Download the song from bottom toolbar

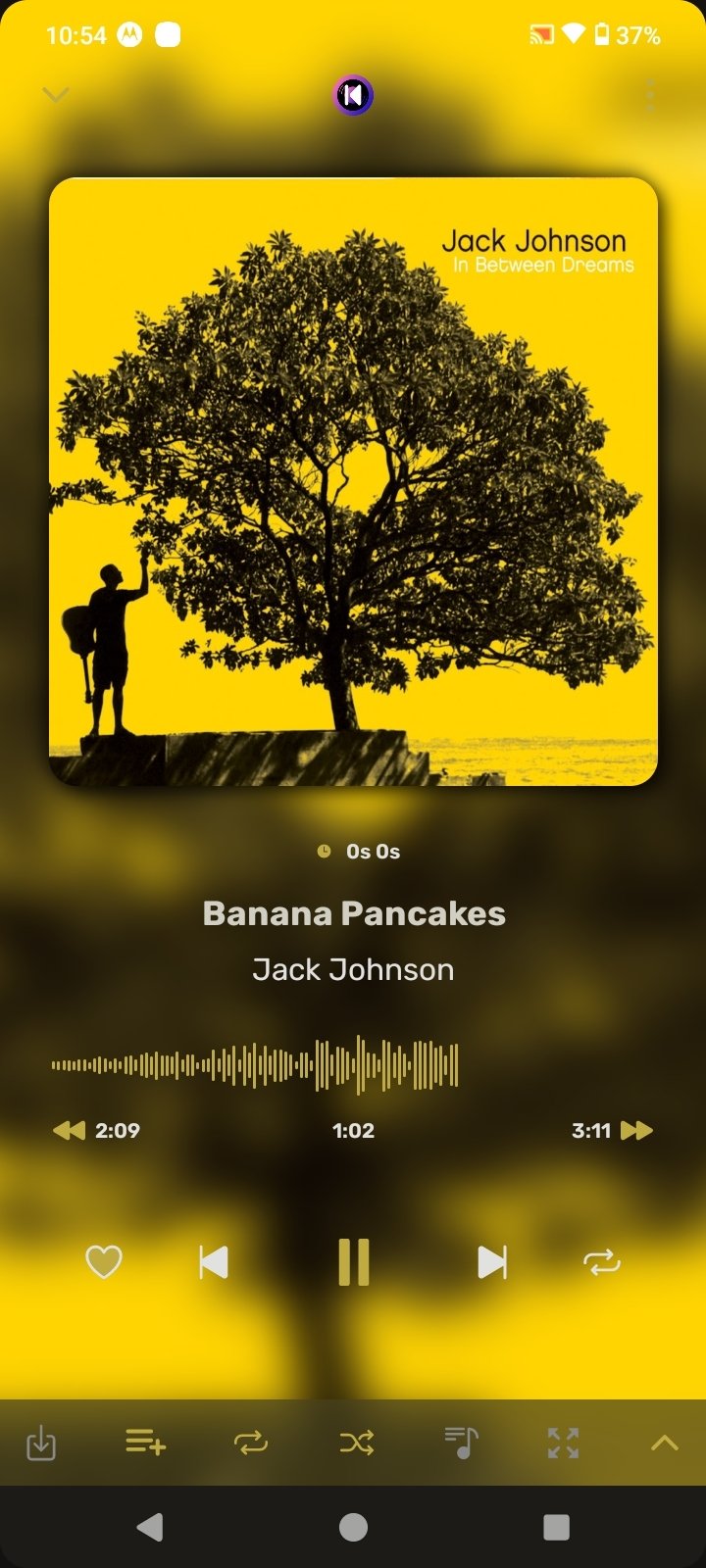(x=41, y=1443)
